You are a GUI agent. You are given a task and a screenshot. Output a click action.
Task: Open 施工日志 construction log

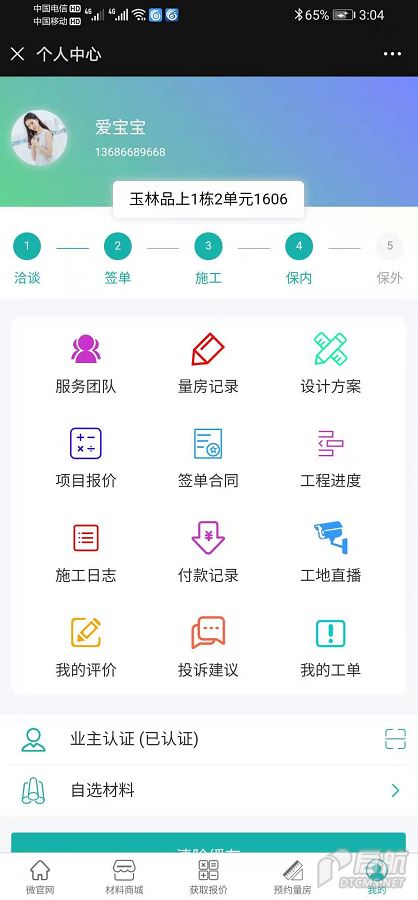click(86, 553)
